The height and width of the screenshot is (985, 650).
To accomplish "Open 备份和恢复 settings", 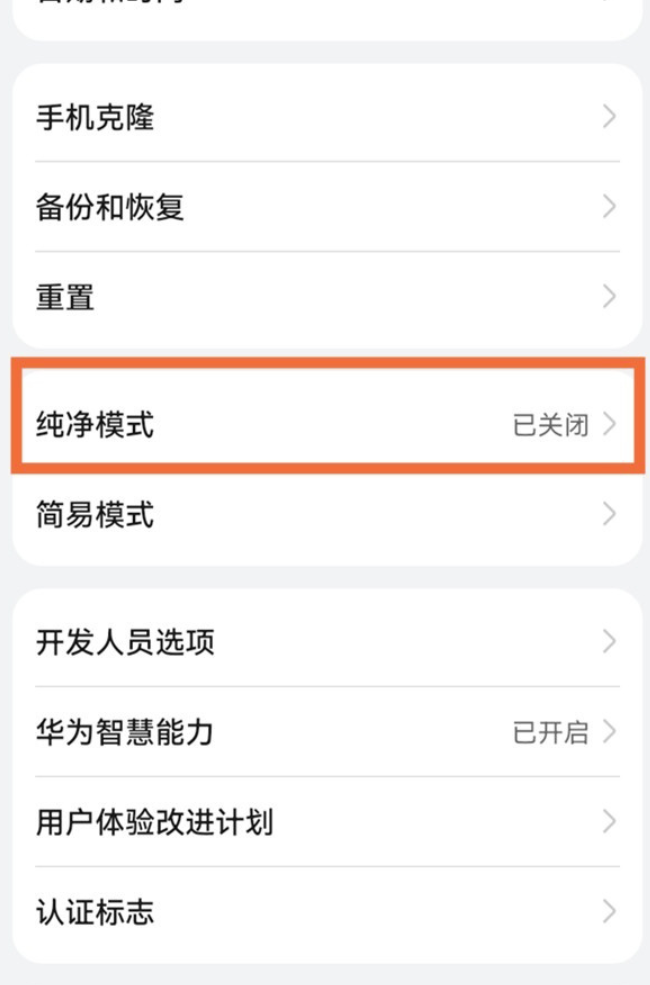I will point(325,207).
